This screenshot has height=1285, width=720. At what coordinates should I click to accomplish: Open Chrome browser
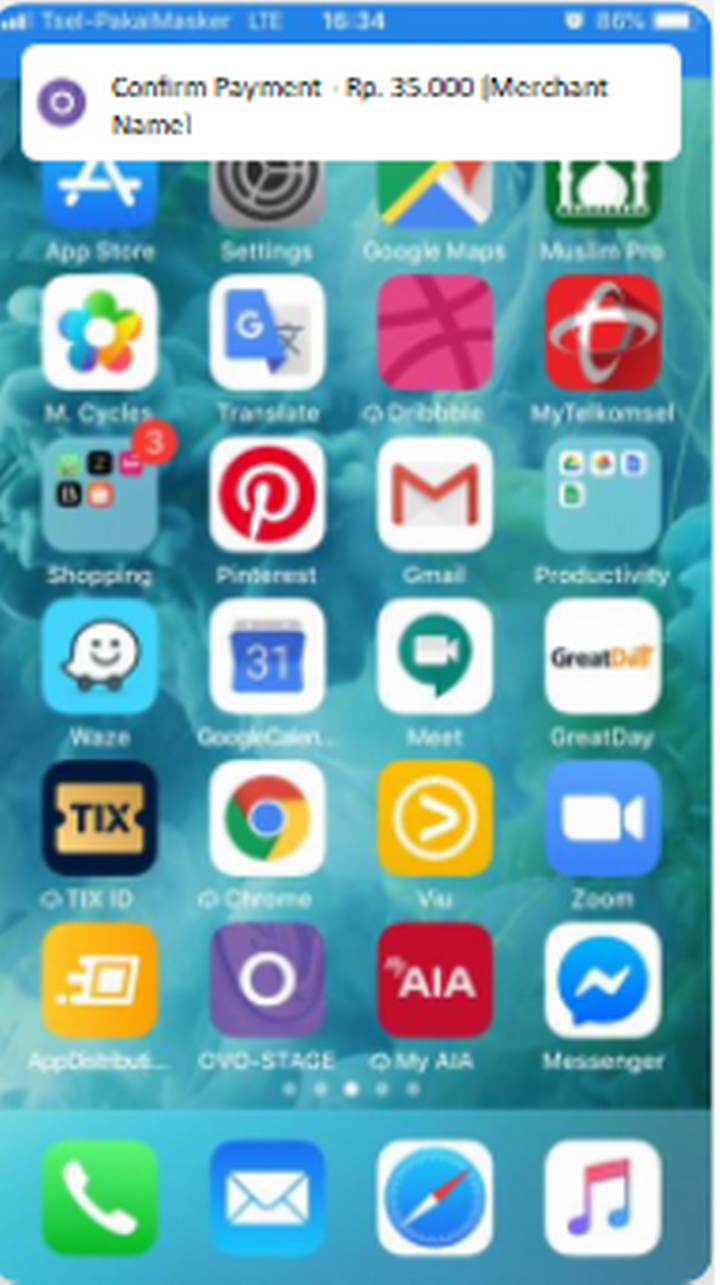click(267, 818)
